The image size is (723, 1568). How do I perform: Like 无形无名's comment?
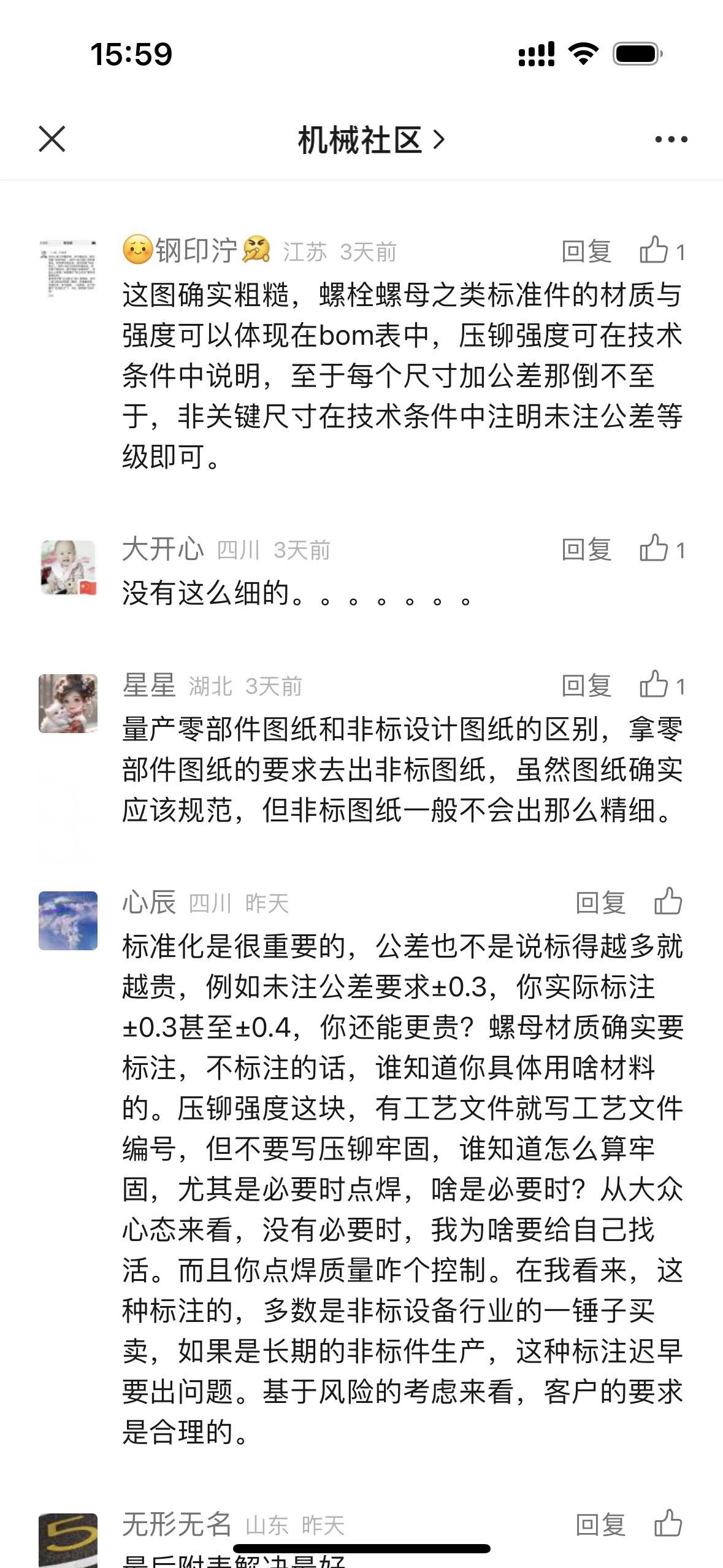click(x=668, y=1524)
